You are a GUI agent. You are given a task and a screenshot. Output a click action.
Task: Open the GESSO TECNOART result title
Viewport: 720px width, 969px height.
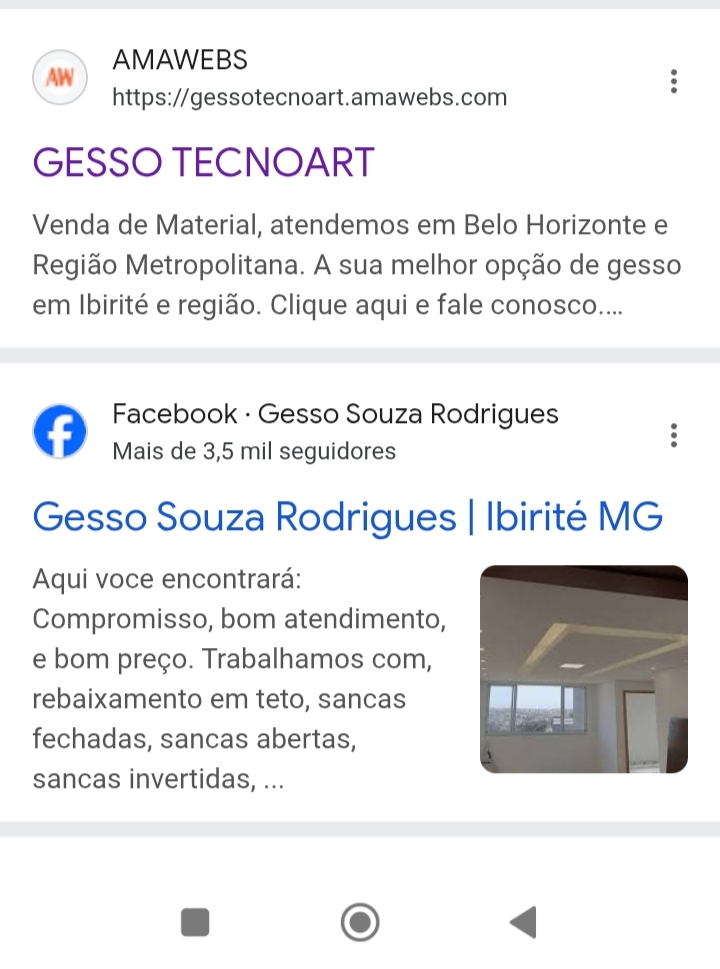pyautogui.click(x=204, y=161)
